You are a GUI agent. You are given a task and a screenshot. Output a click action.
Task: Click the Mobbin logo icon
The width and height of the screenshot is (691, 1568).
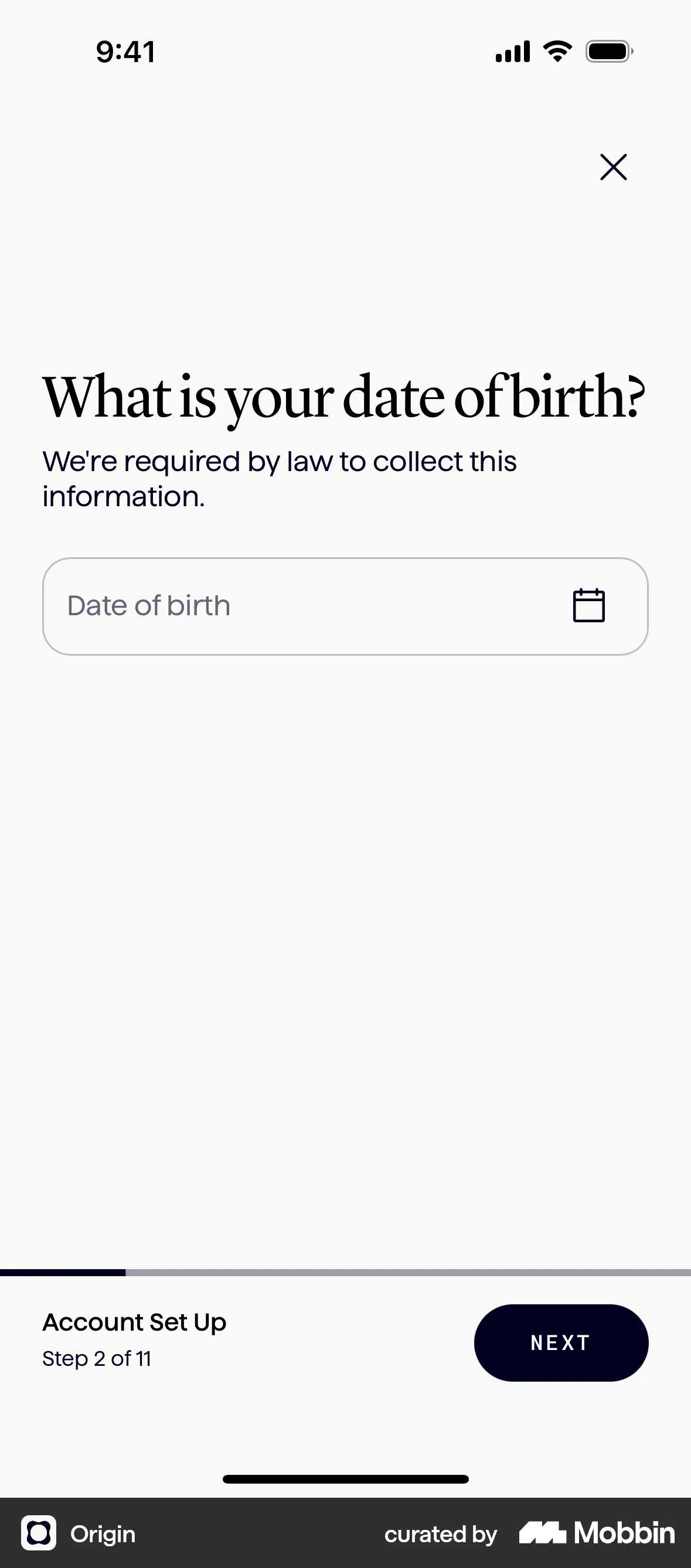[x=595, y=1534]
